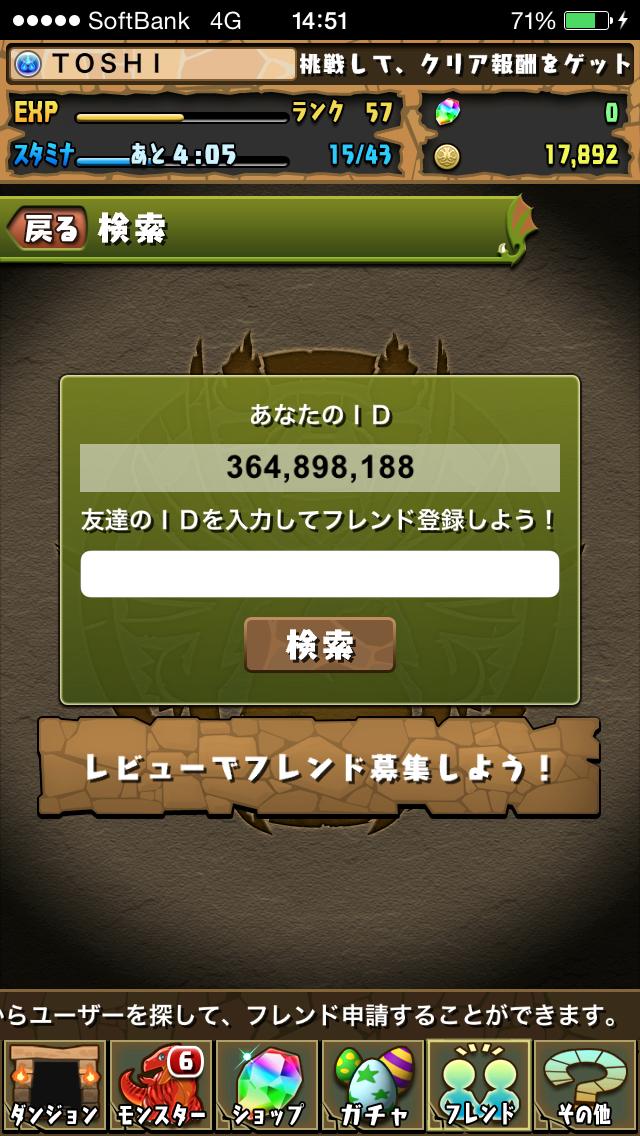Image resolution: width=640 pixels, height=1136 pixels.
Task: Open レビューでフレンド募集しよう banner
Action: point(319,767)
